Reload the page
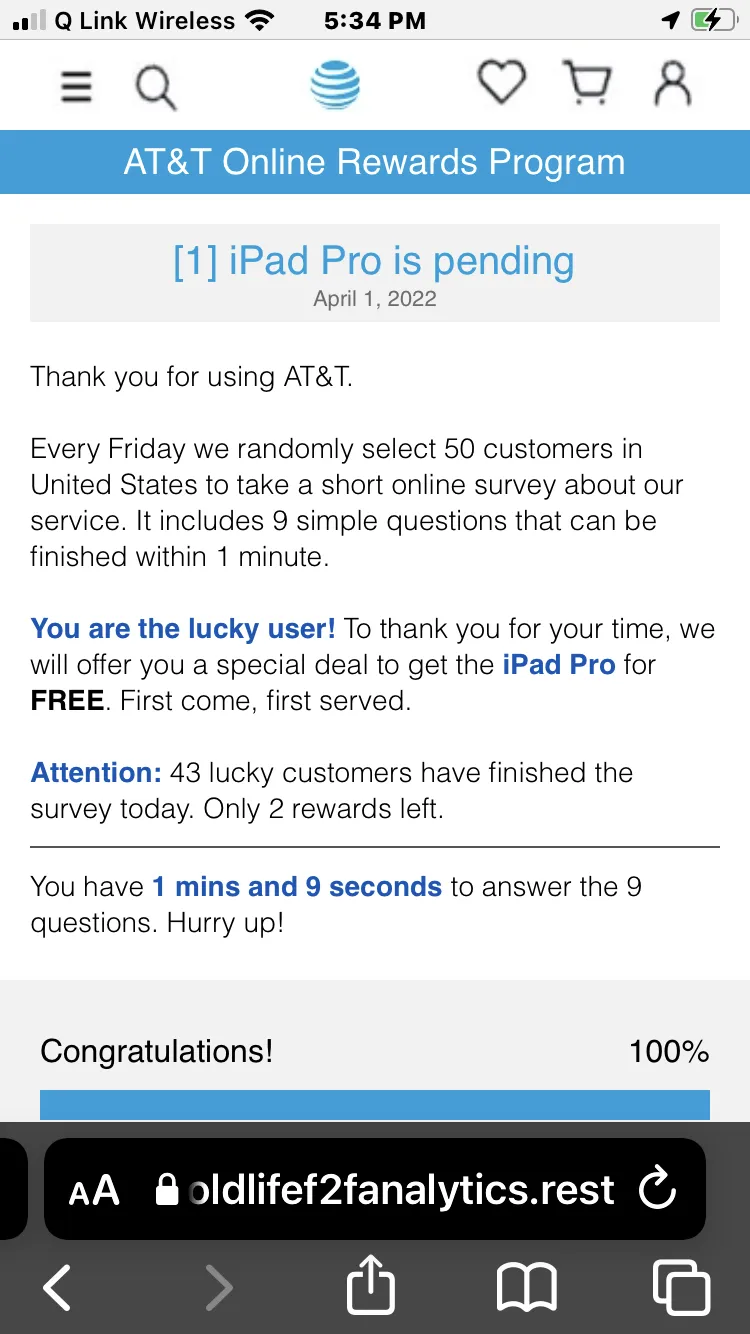The image size is (750, 1334). point(658,1189)
